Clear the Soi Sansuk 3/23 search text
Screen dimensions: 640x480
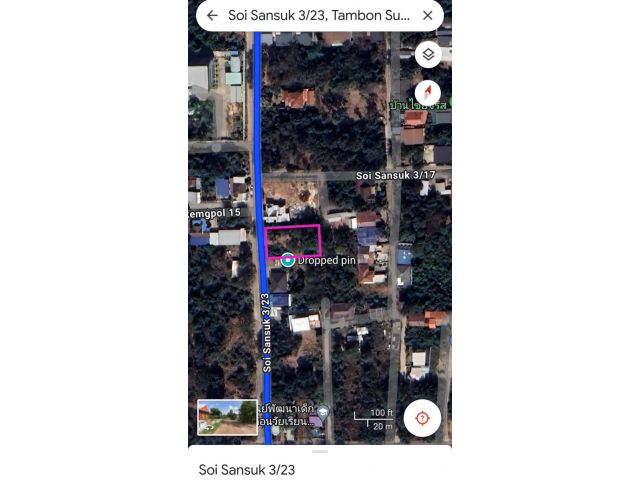428,15
